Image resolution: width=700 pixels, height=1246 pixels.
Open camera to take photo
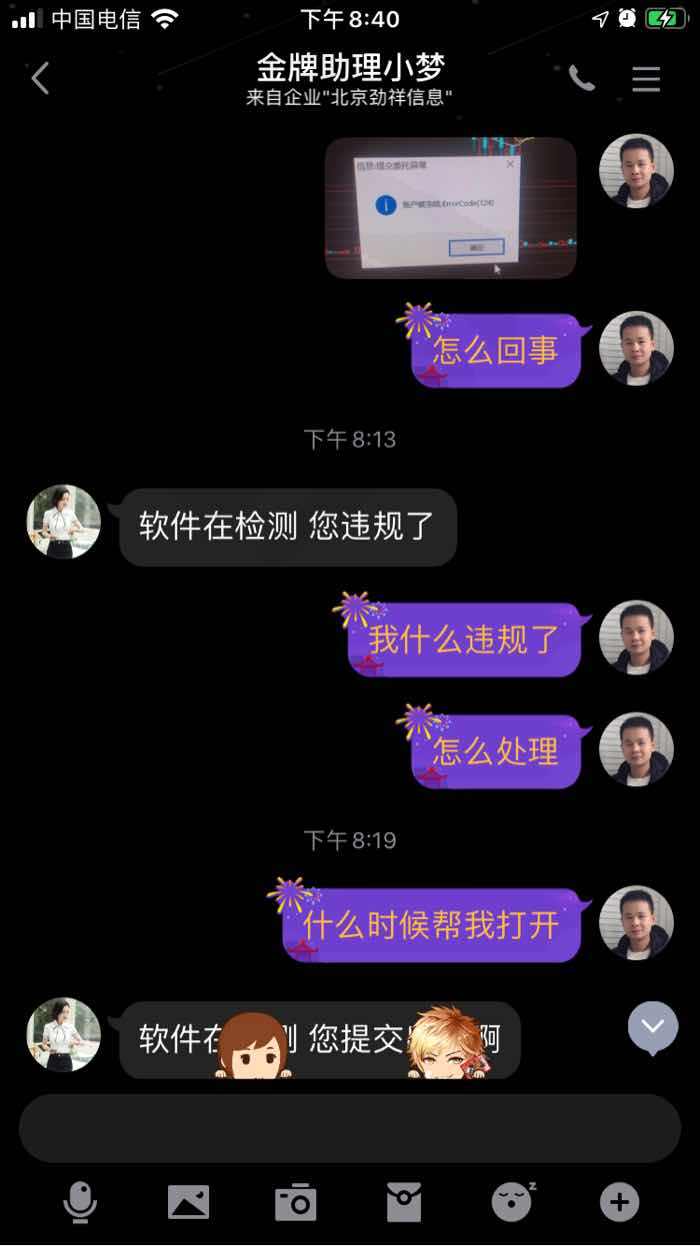[x=296, y=1201]
